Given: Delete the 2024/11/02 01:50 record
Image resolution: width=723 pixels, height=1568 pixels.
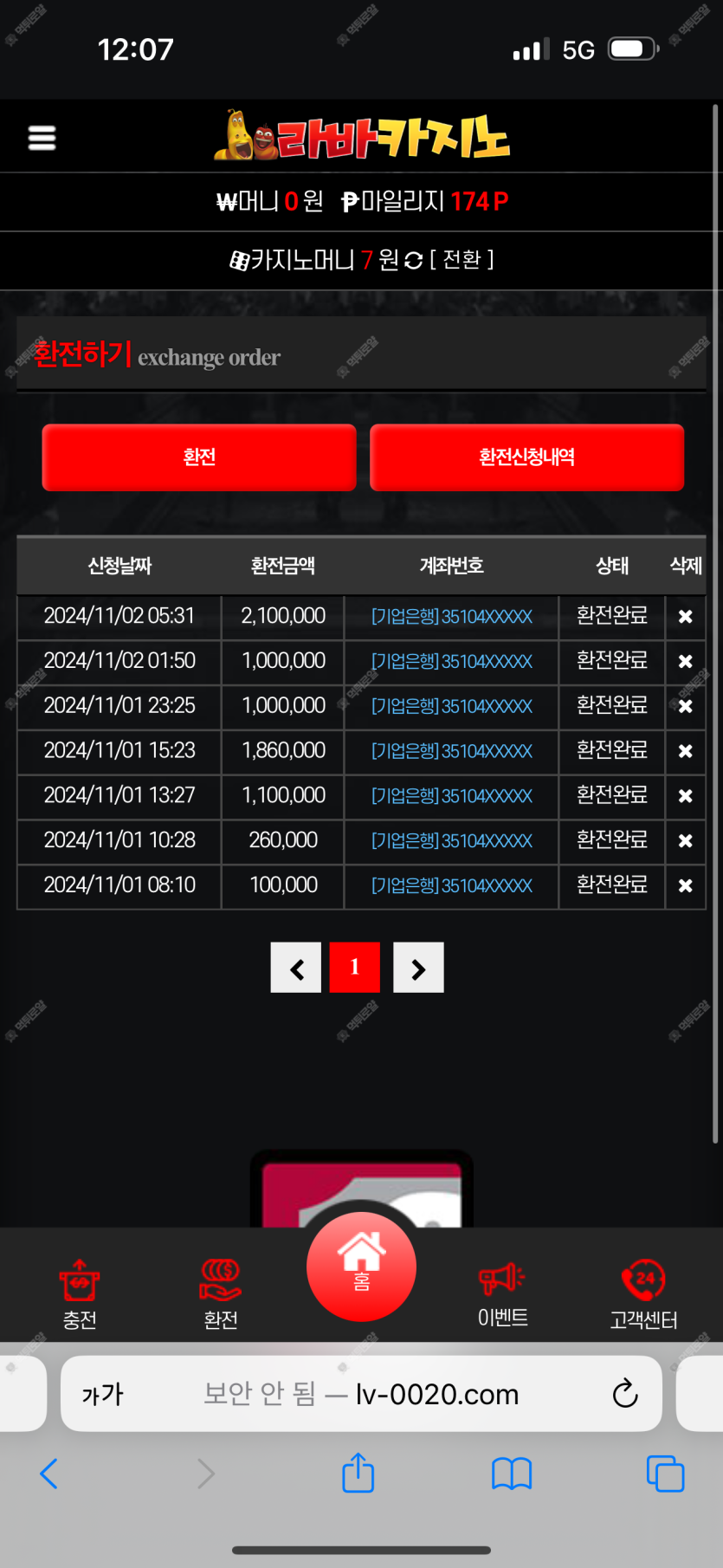Looking at the screenshot, I should coord(685,662).
